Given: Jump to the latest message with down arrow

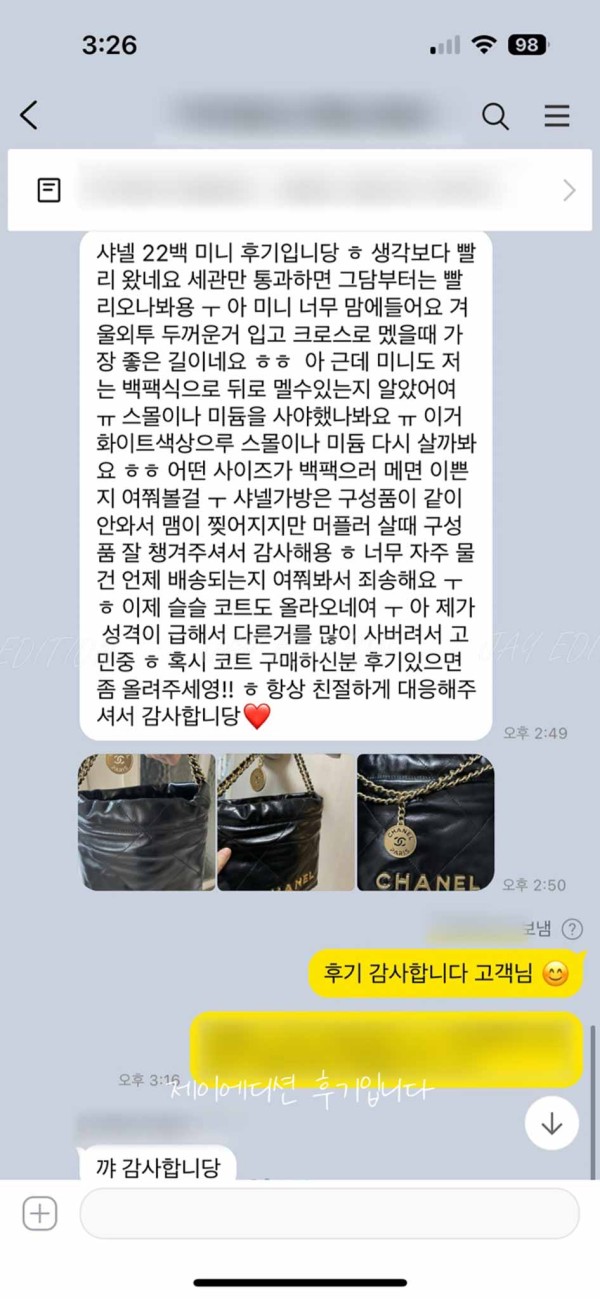Looking at the screenshot, I should [x=551, y=1123].
